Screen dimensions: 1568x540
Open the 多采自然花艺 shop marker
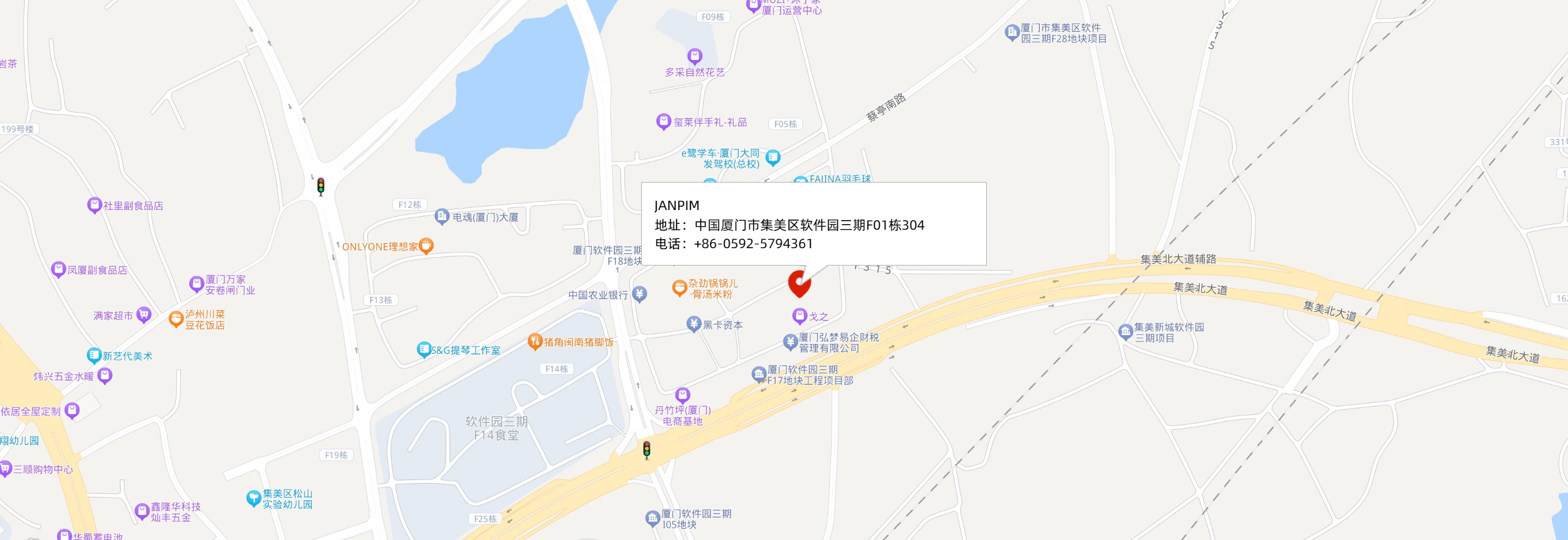(x=694, y=57)
